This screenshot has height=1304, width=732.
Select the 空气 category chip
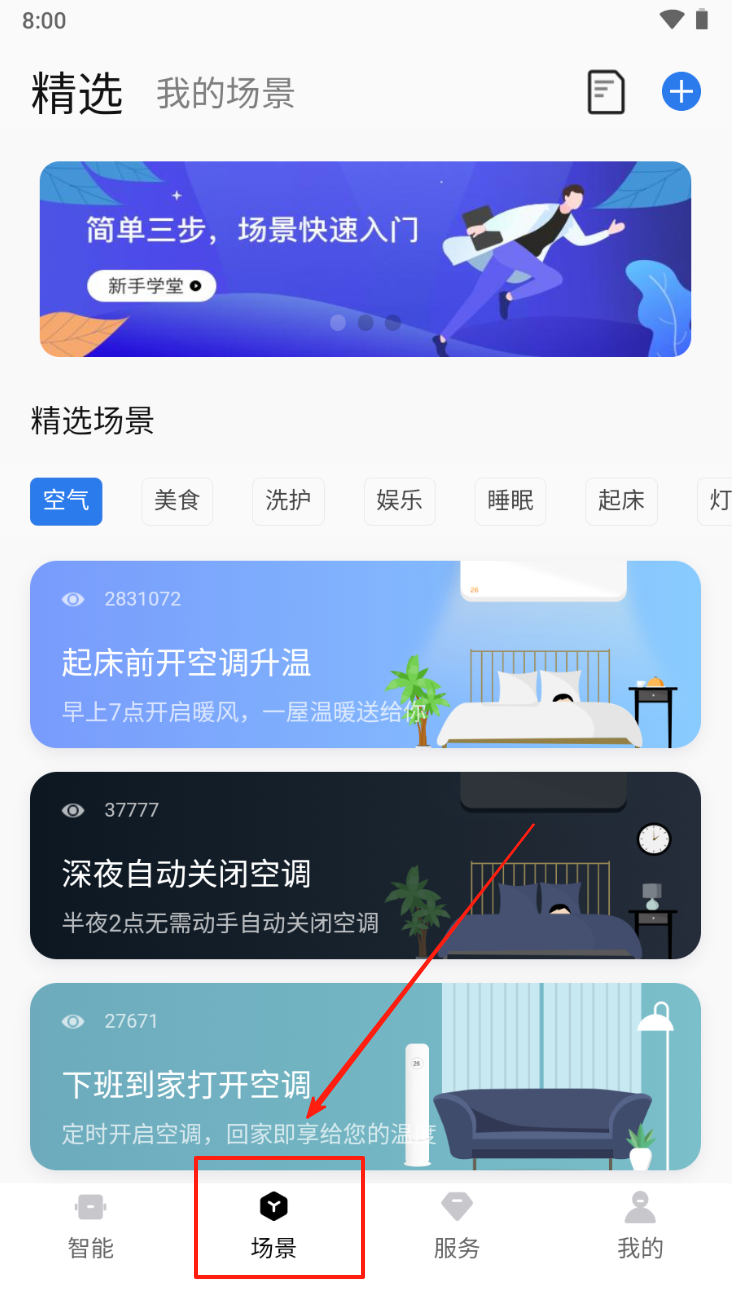point(66,500)
